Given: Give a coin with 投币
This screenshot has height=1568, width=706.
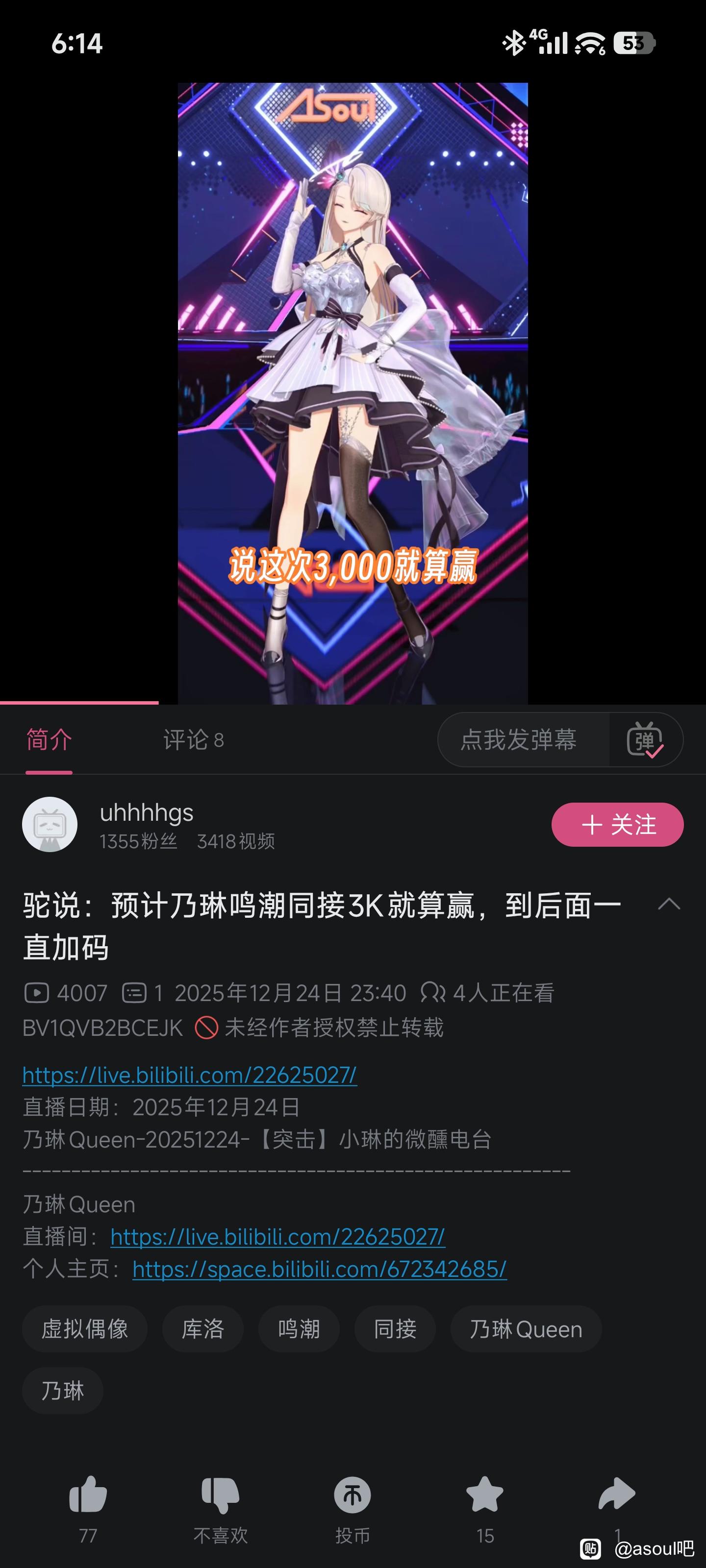Looking at the screenshot, I should [352, 1495].
